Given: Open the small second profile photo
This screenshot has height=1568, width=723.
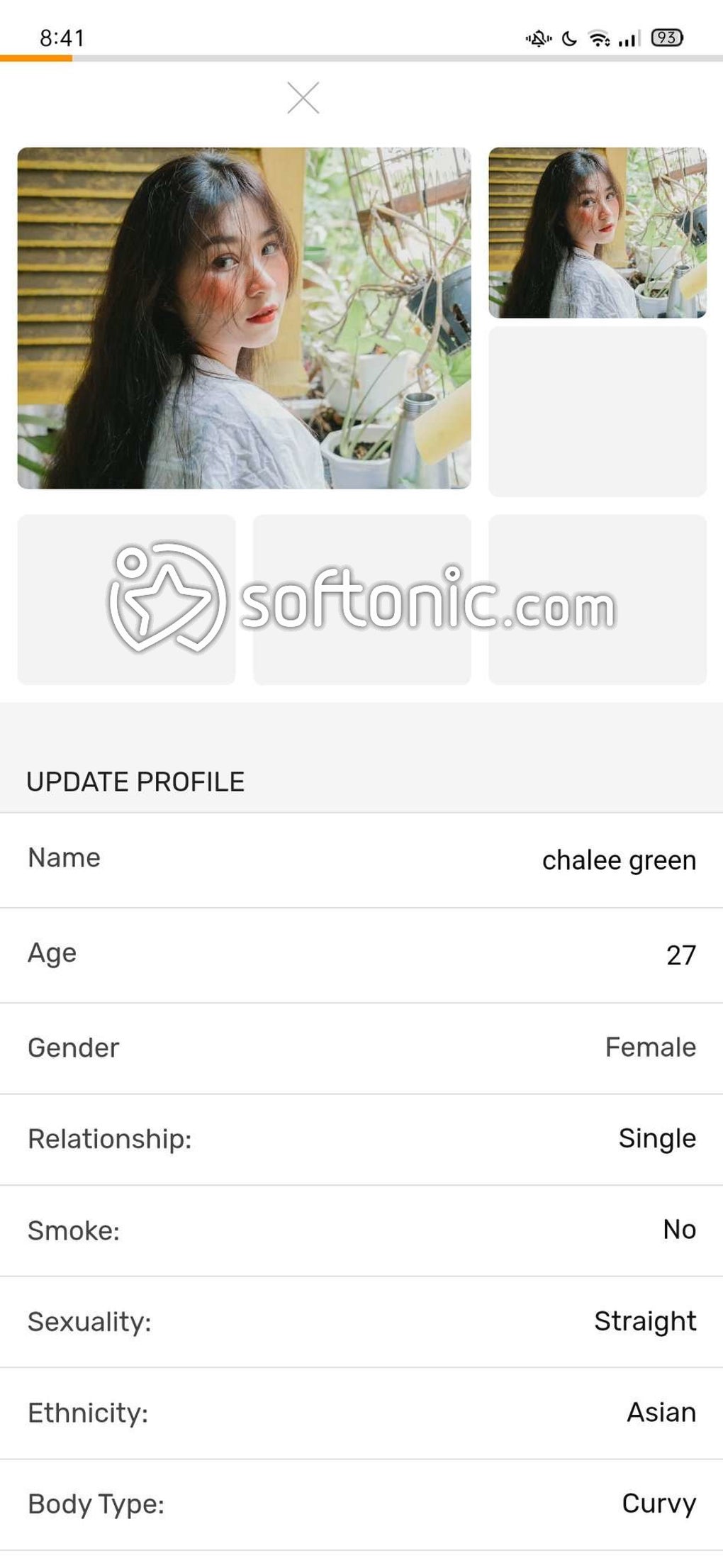Looking at the screenshot, I should point(597,233).
